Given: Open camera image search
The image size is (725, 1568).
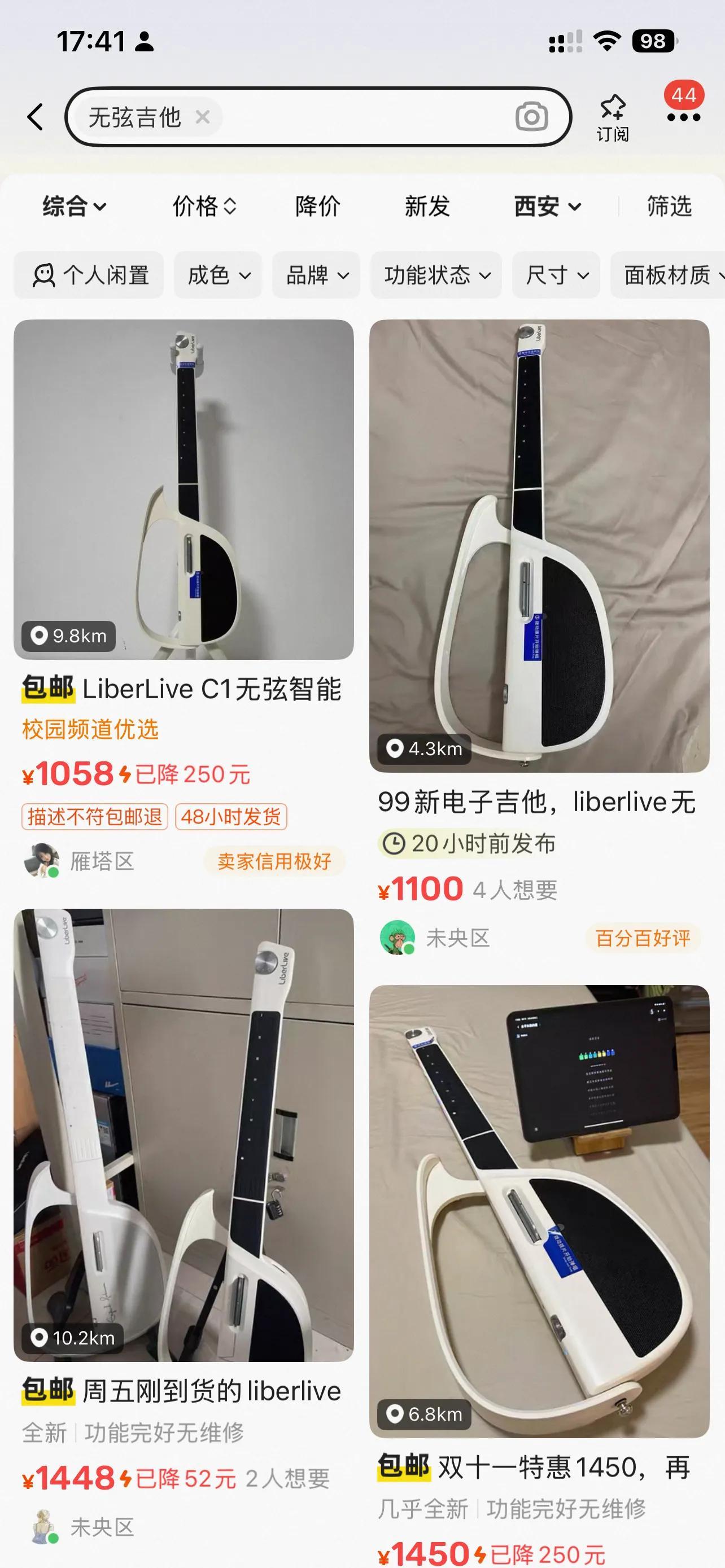Looking at the screenshot, I should (x=531, y=116).
